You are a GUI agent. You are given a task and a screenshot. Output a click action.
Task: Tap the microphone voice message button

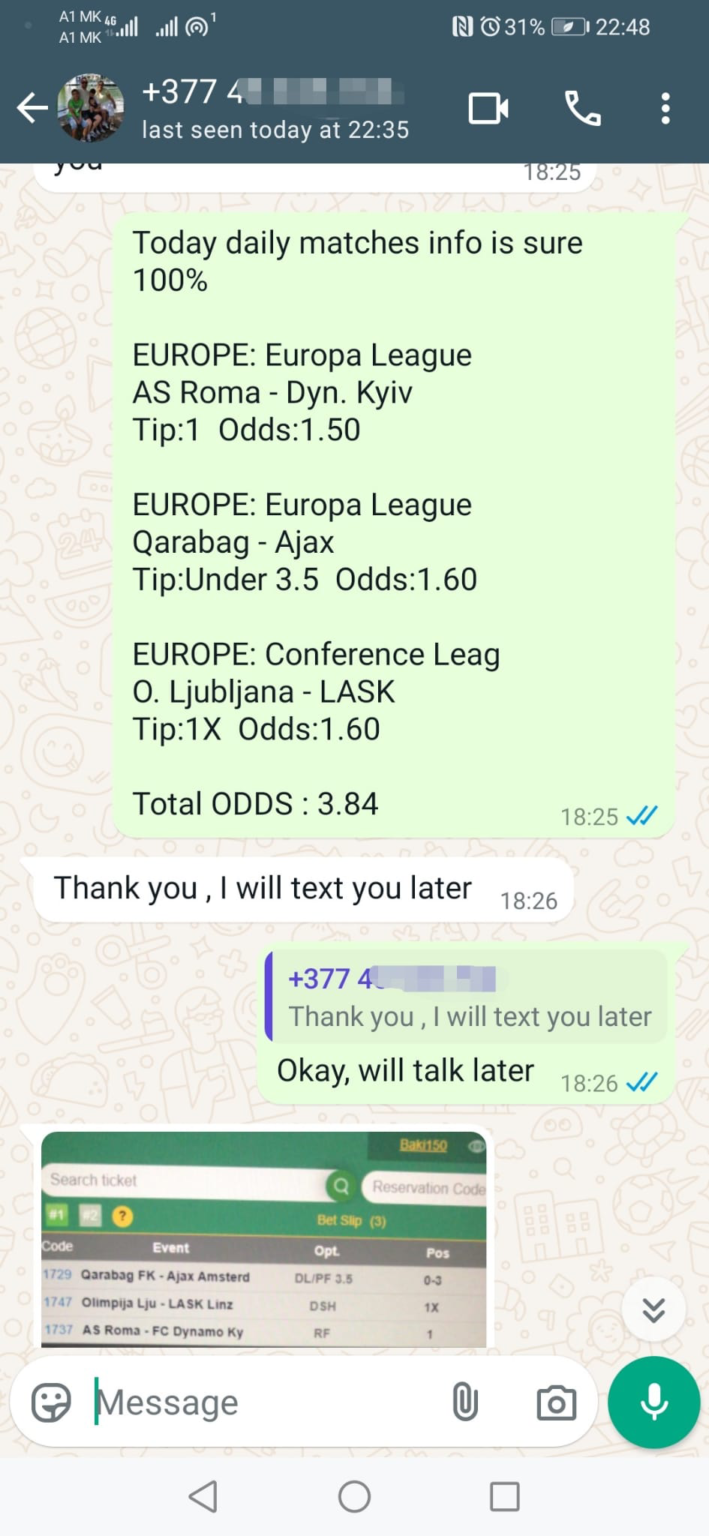654,1402
